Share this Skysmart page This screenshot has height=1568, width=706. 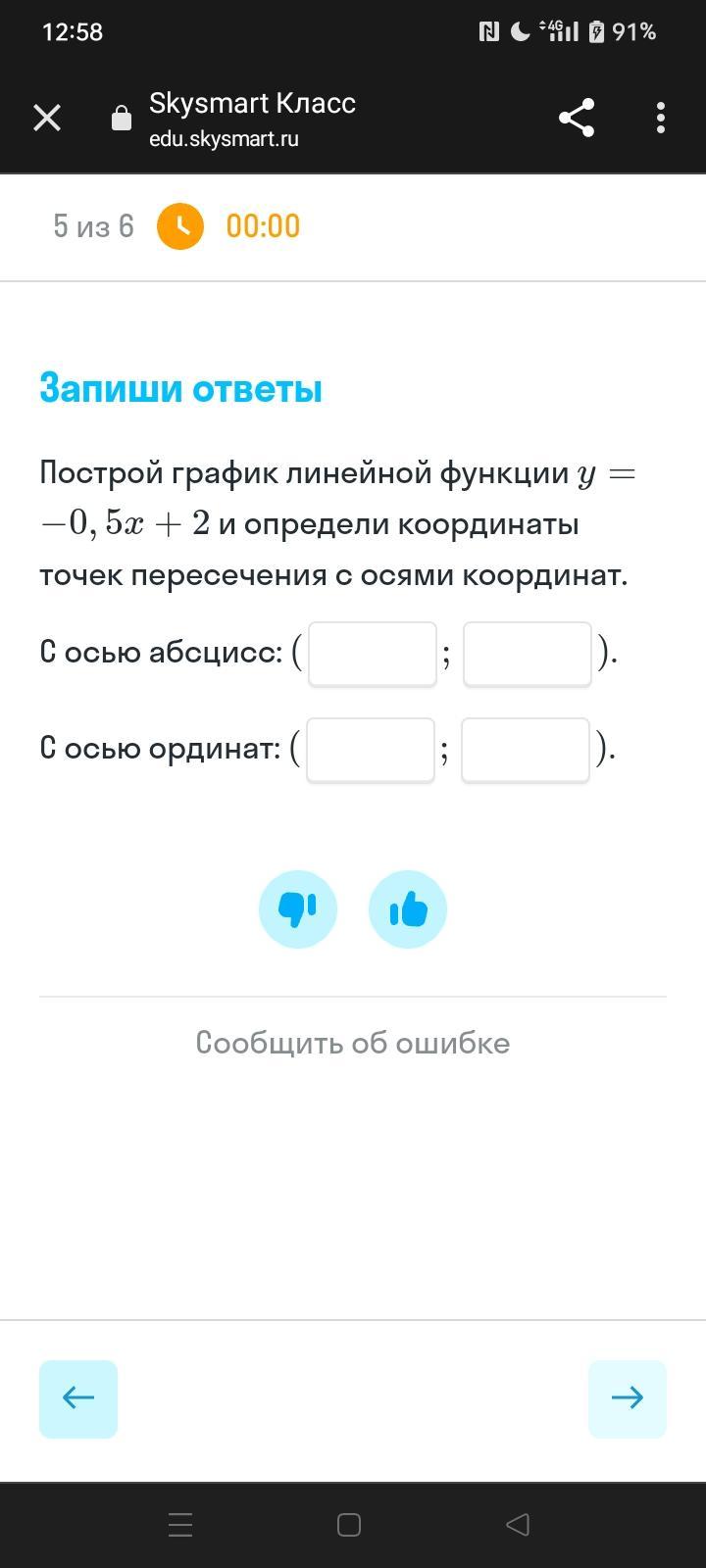577,118
